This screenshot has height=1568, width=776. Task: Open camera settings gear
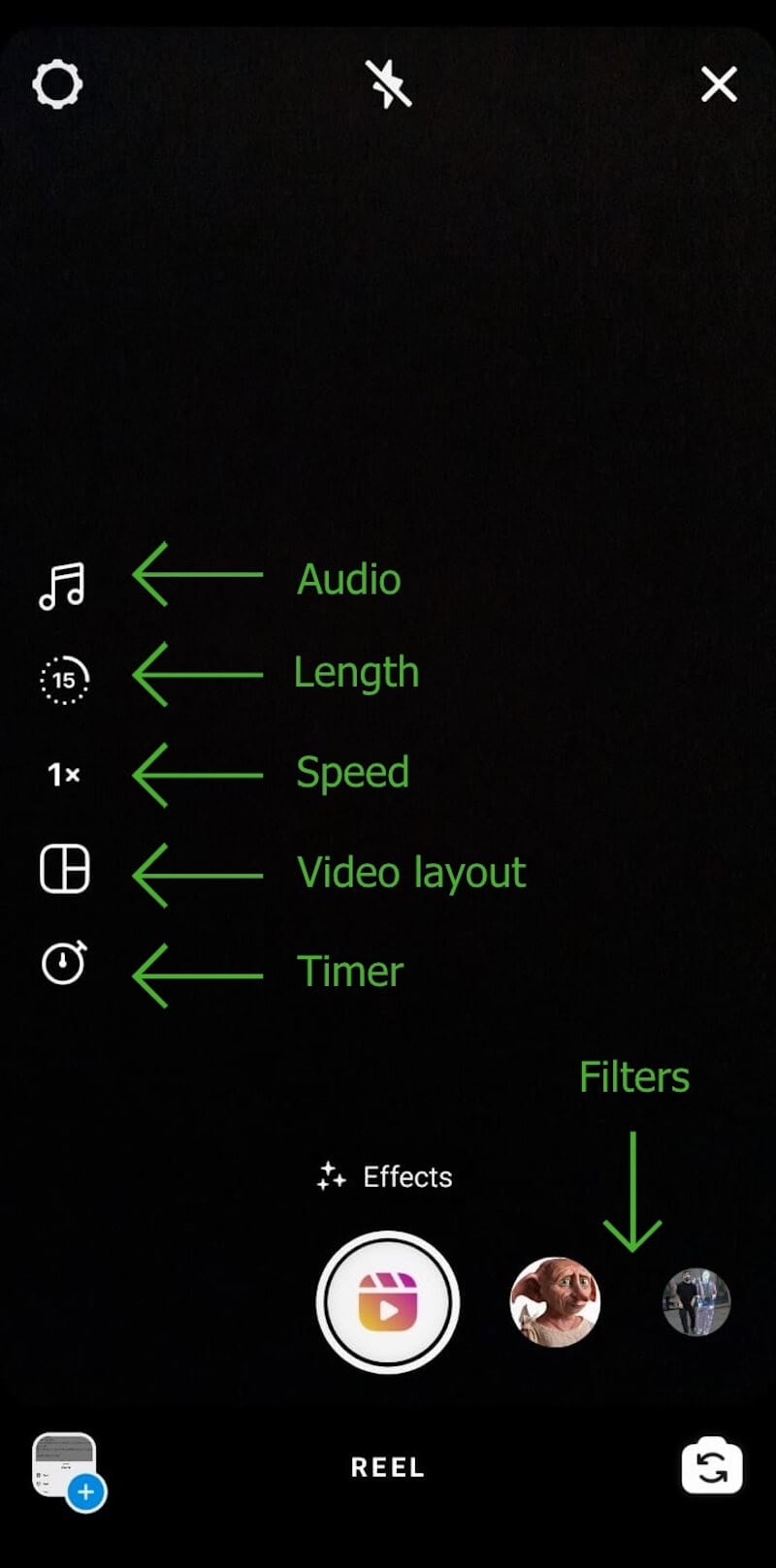click(x=57, y=84)
